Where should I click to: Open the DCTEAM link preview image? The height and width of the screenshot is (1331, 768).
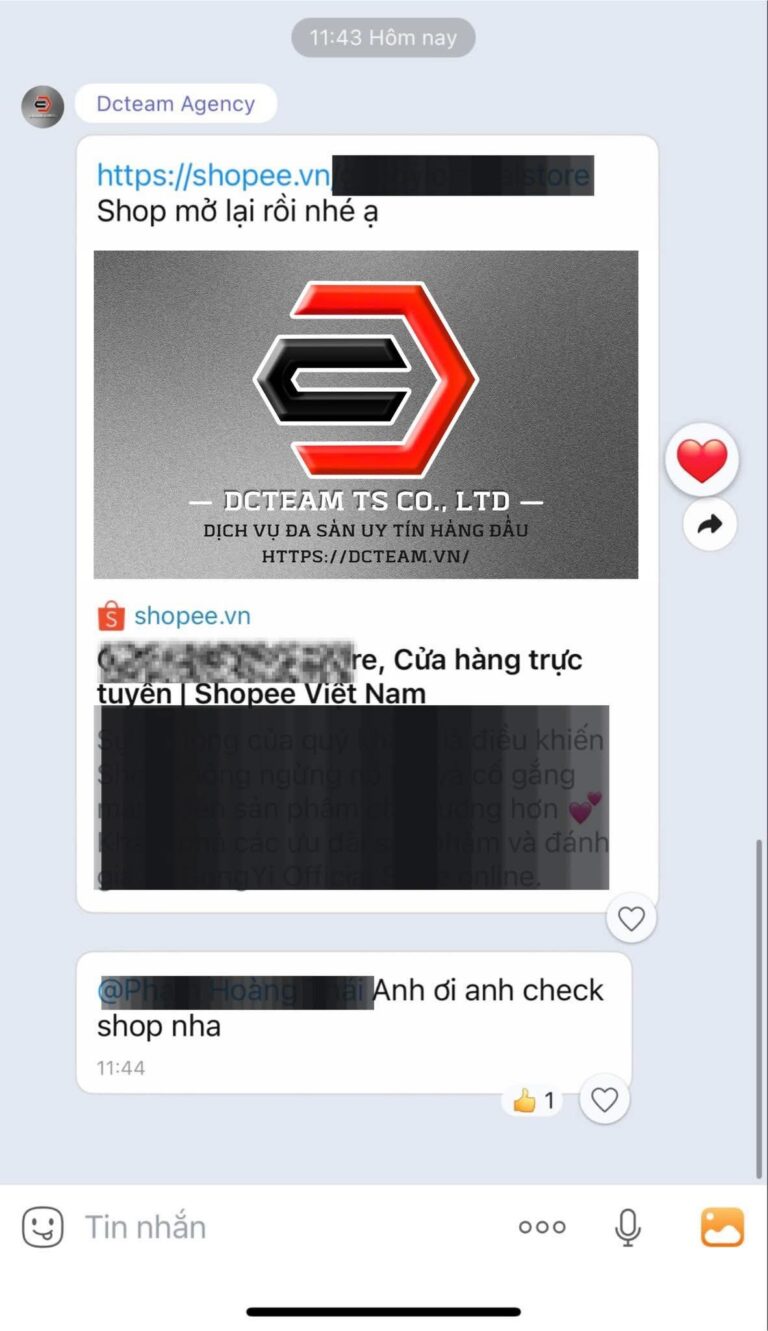(x=365, y=413)
